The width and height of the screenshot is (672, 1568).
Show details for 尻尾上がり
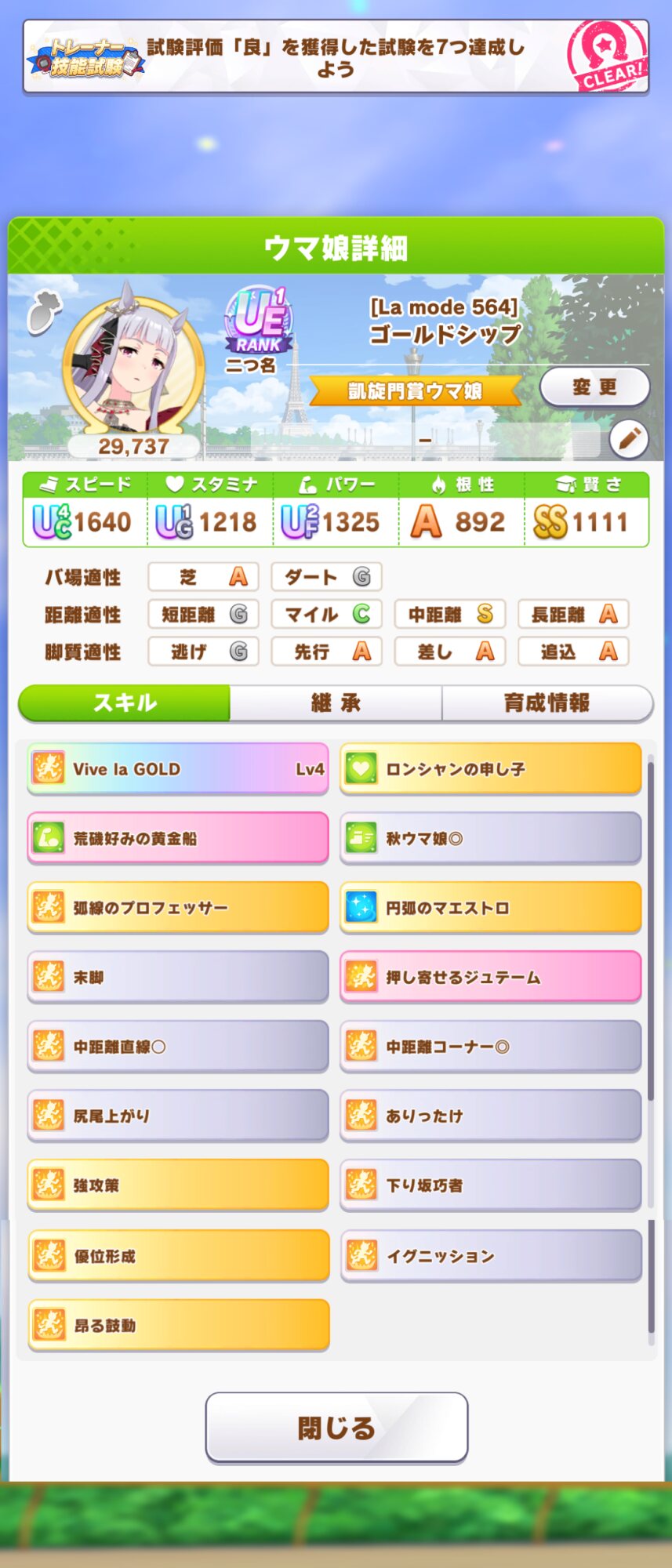(x=178, y=1116)
